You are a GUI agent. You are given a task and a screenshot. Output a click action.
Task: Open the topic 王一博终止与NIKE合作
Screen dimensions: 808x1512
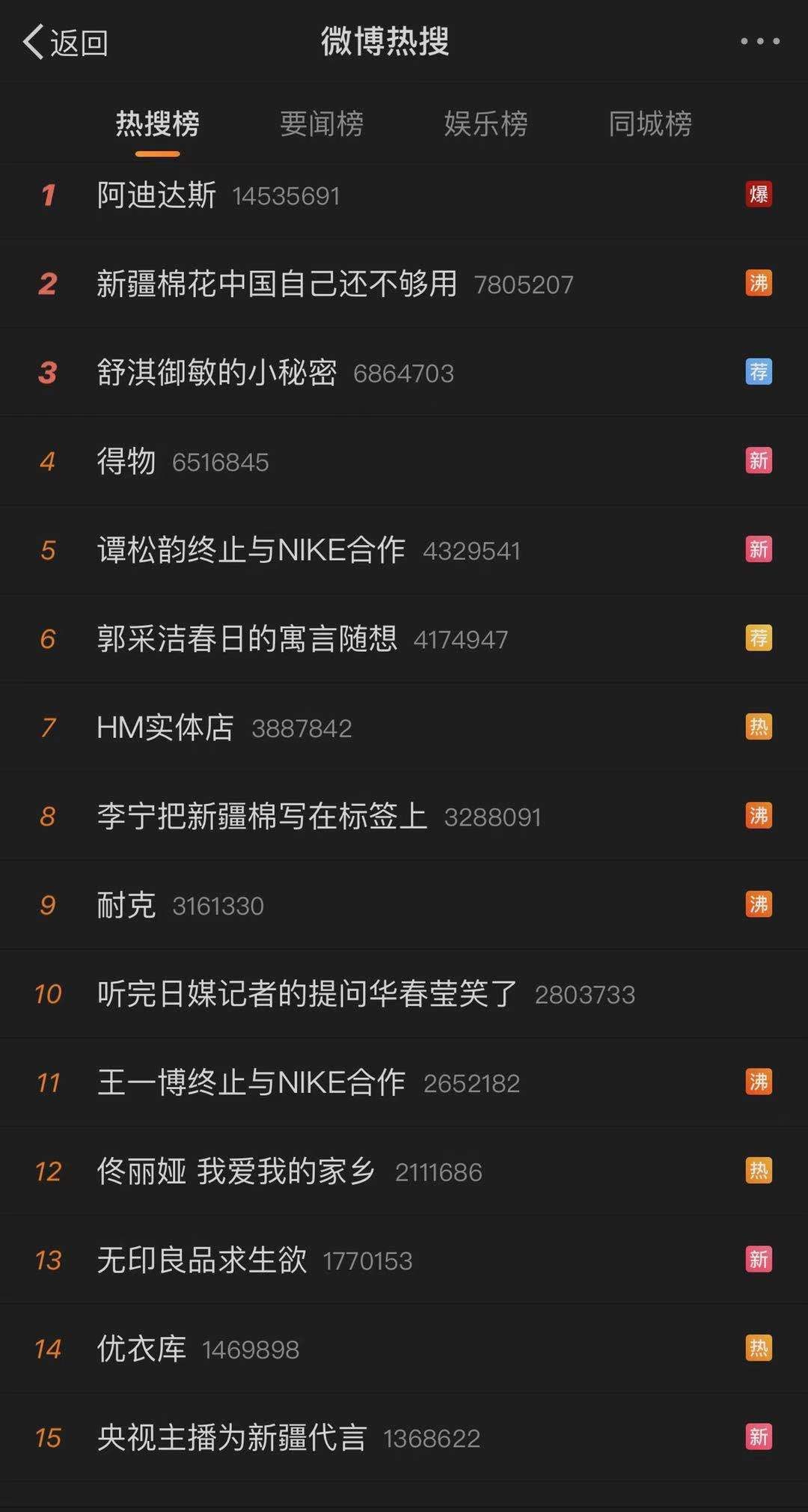coord(251,1082)
